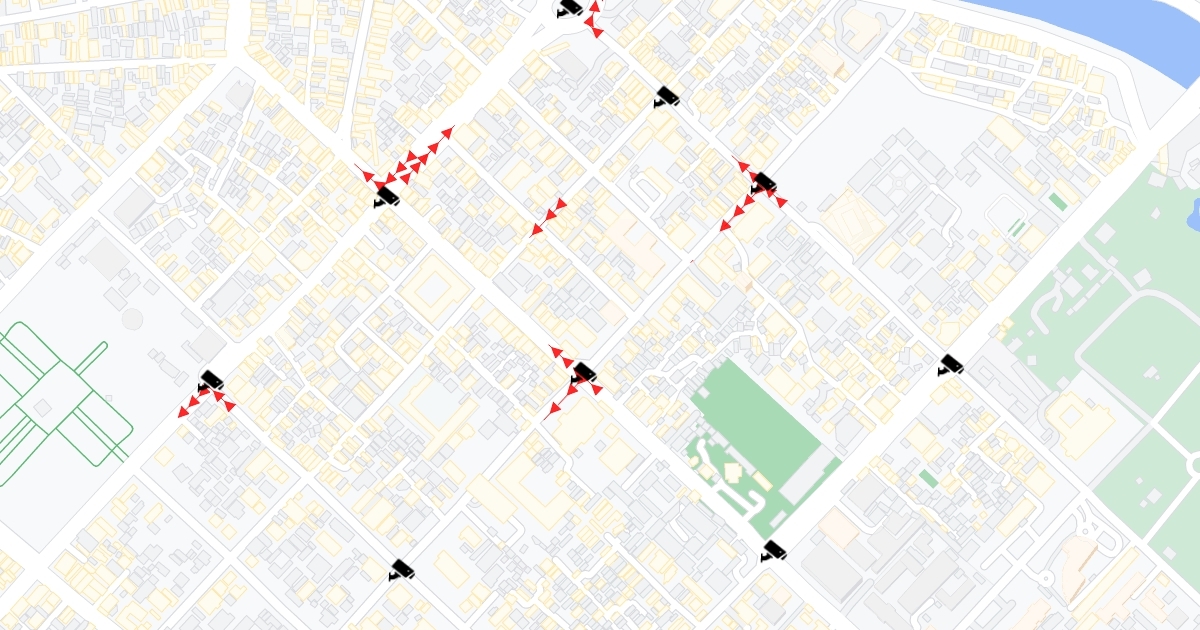The width and height of the screenshot is (1200, 630).
Task: Select the camera marker beside the green outlined complex
Action: coord(210,381)
